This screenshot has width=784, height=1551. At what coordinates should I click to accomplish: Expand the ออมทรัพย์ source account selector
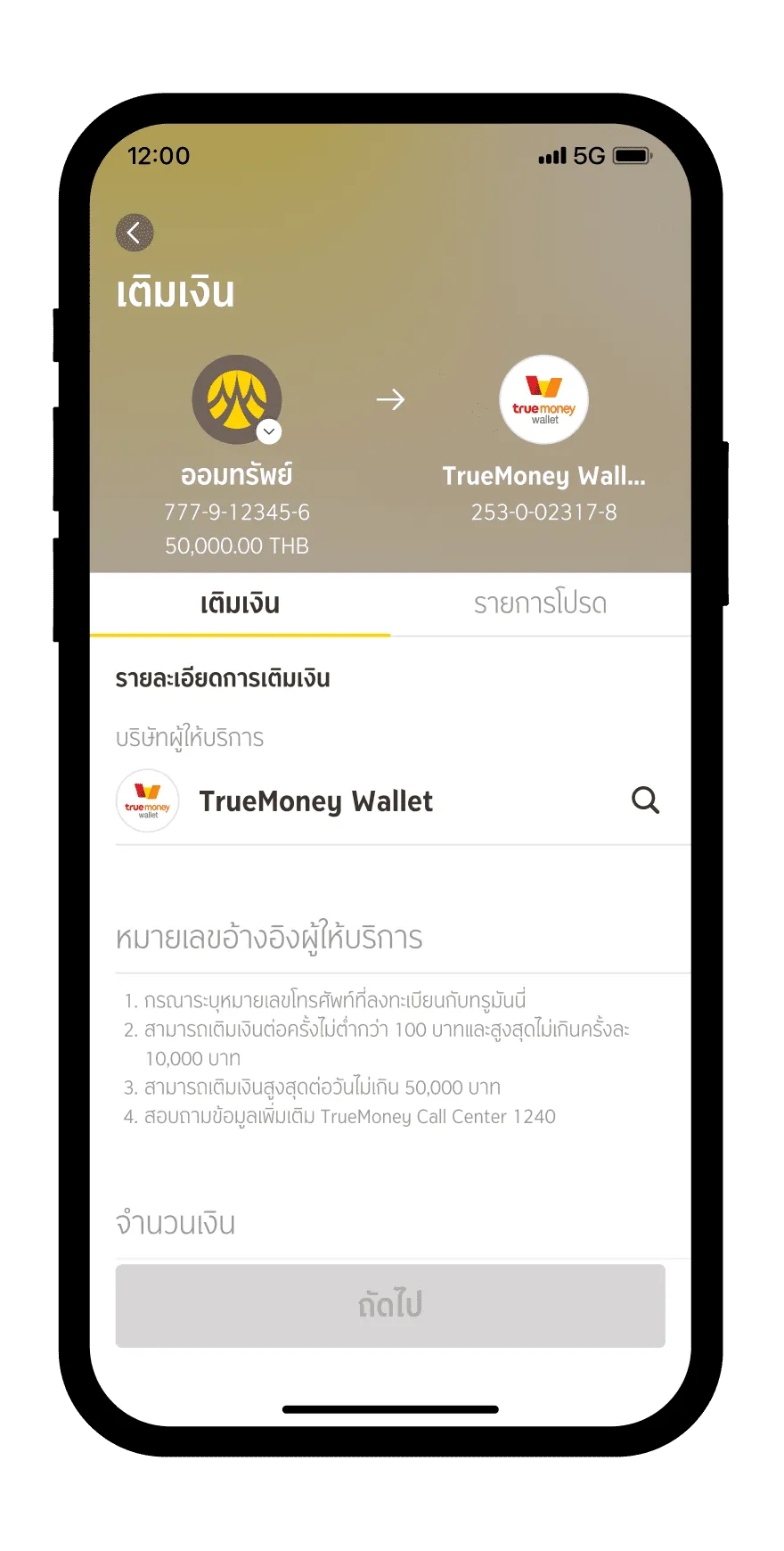click(x=268, y=431)
